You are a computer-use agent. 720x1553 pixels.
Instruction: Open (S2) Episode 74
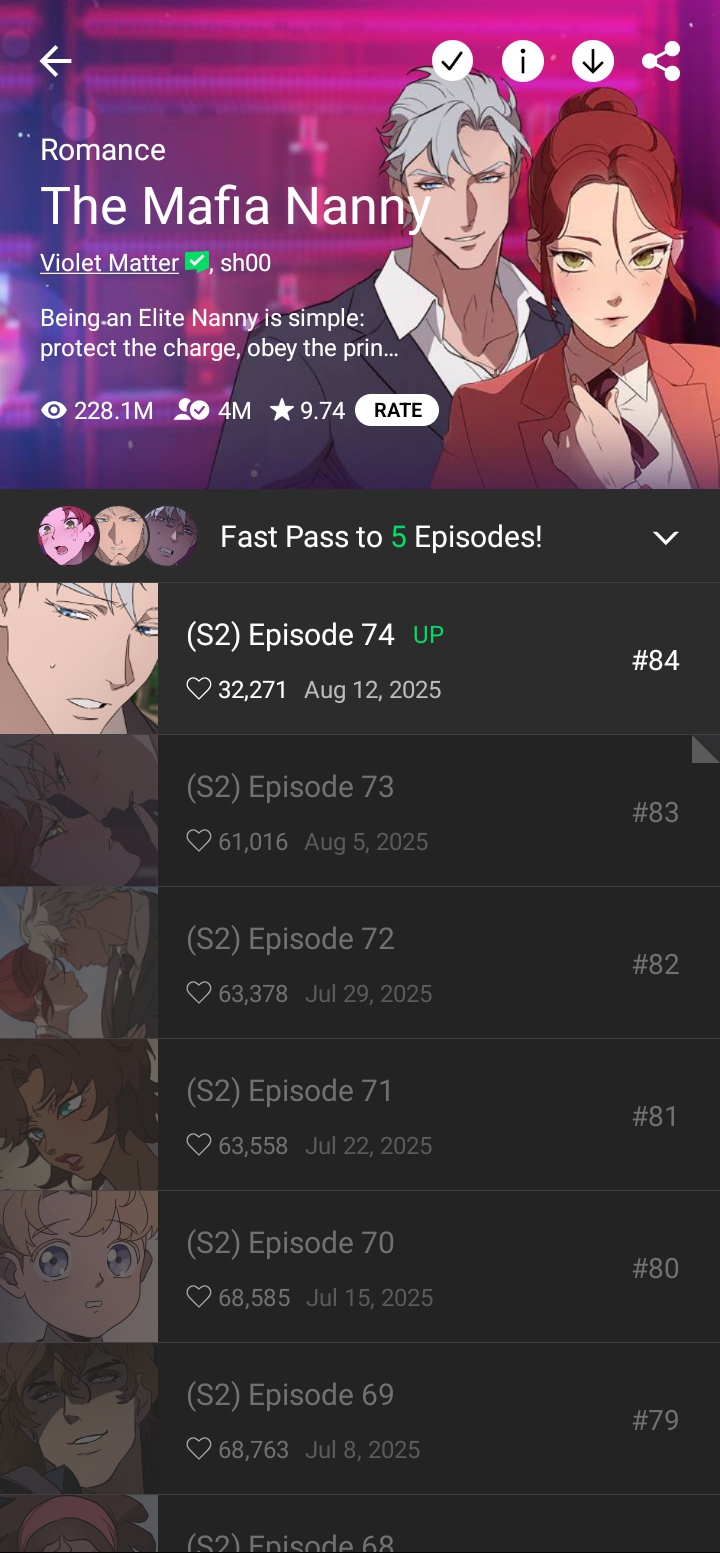pyautogui.click(x=360, y=659)
